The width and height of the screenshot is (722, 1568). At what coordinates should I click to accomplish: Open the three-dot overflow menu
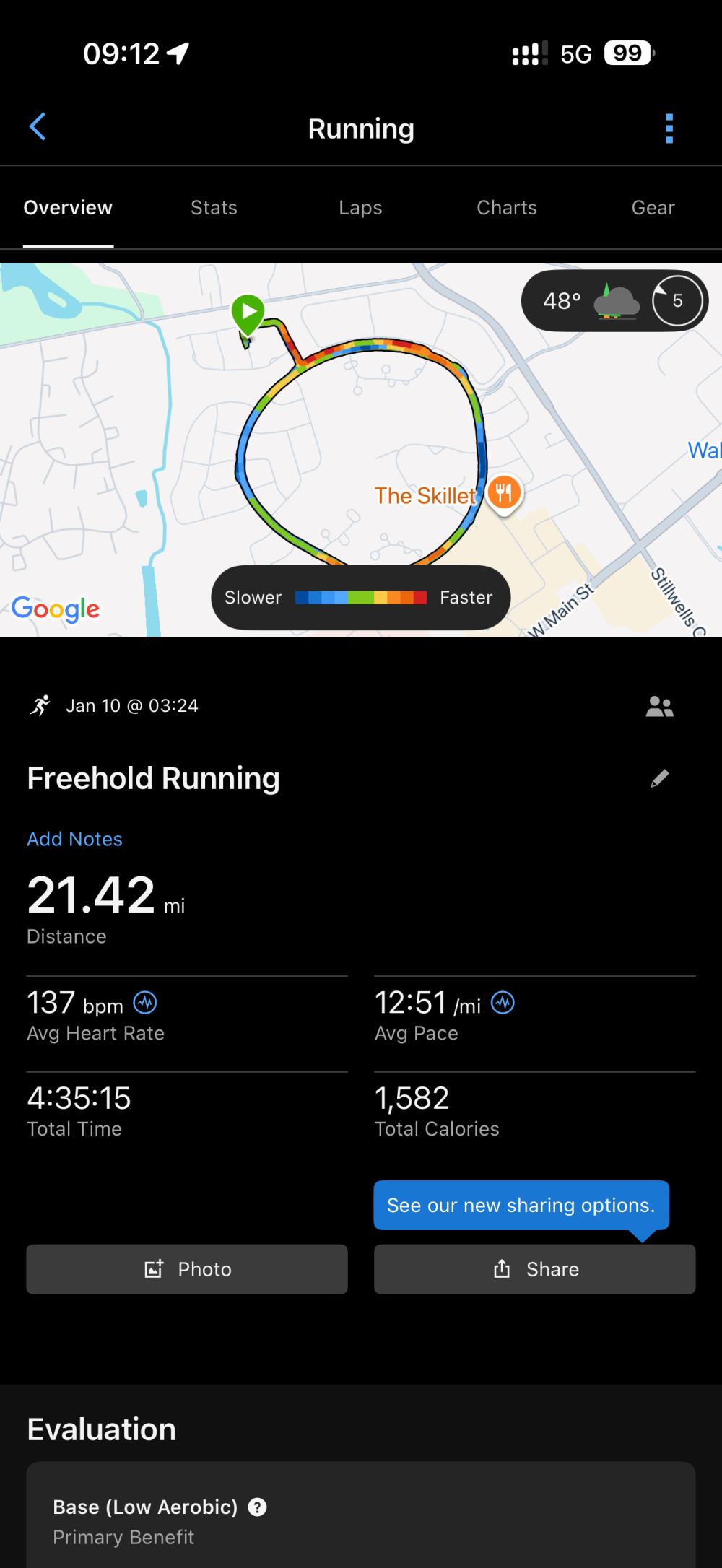click(669, 129)
